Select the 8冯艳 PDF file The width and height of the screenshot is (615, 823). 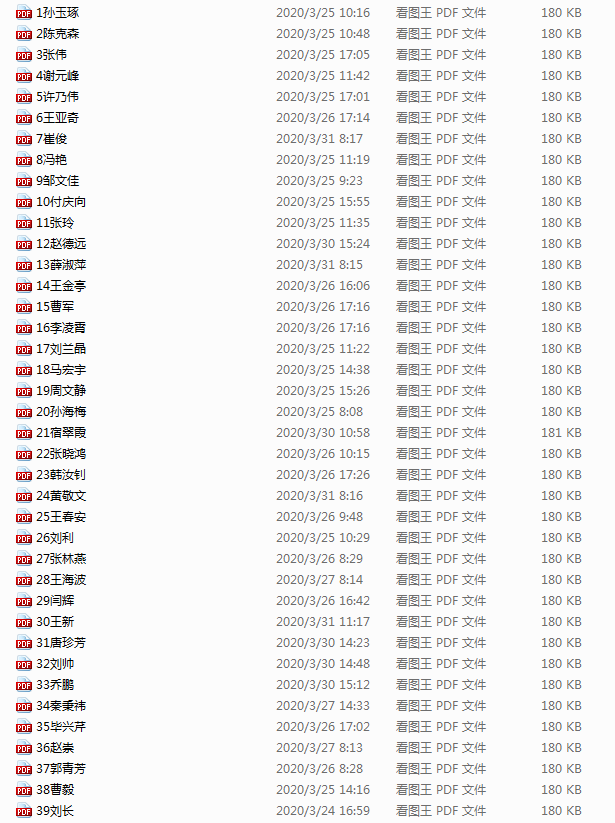pos(51,160)
